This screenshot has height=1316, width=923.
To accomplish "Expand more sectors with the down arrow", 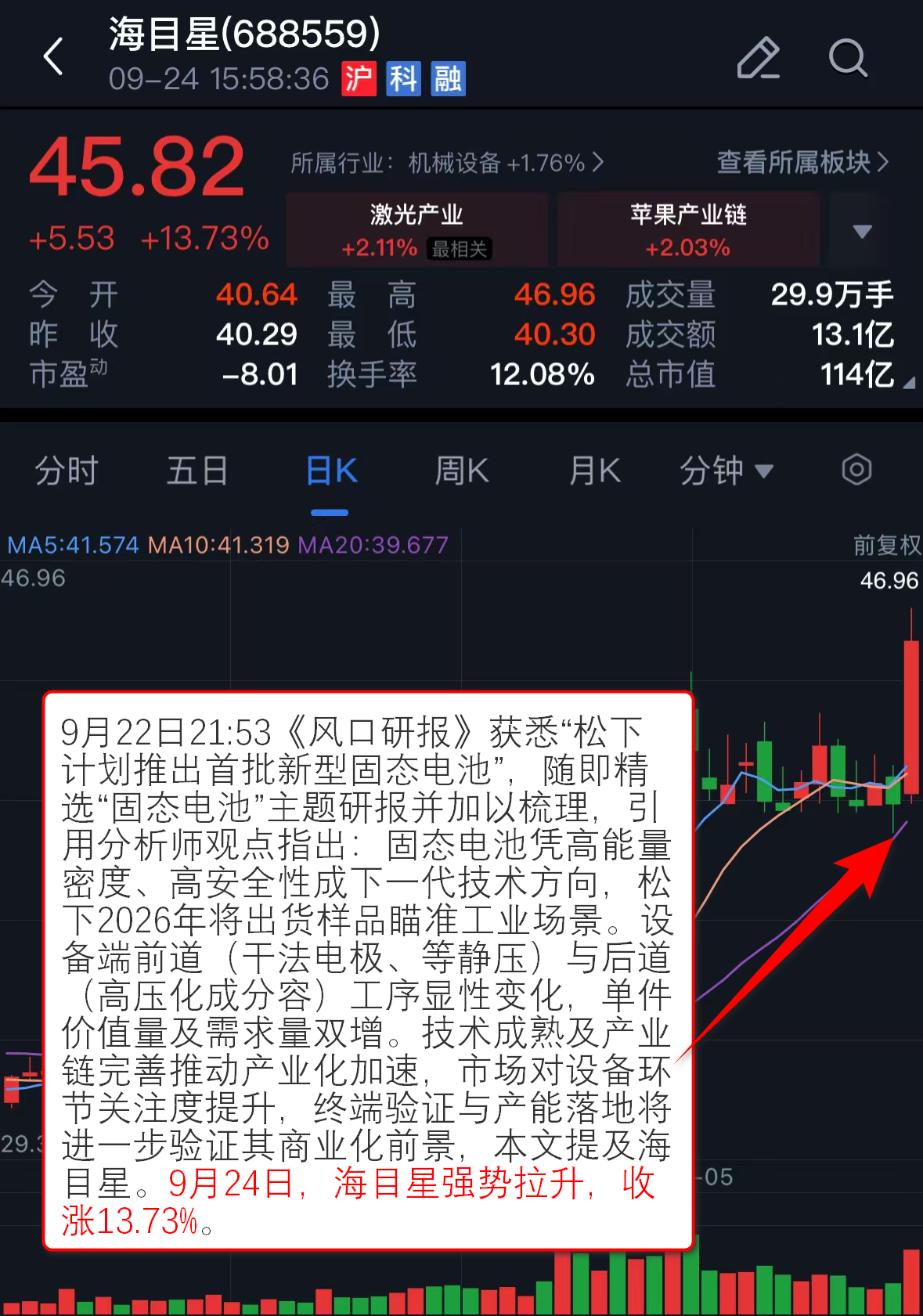I will pyautogui.click(x=862, y=231).
